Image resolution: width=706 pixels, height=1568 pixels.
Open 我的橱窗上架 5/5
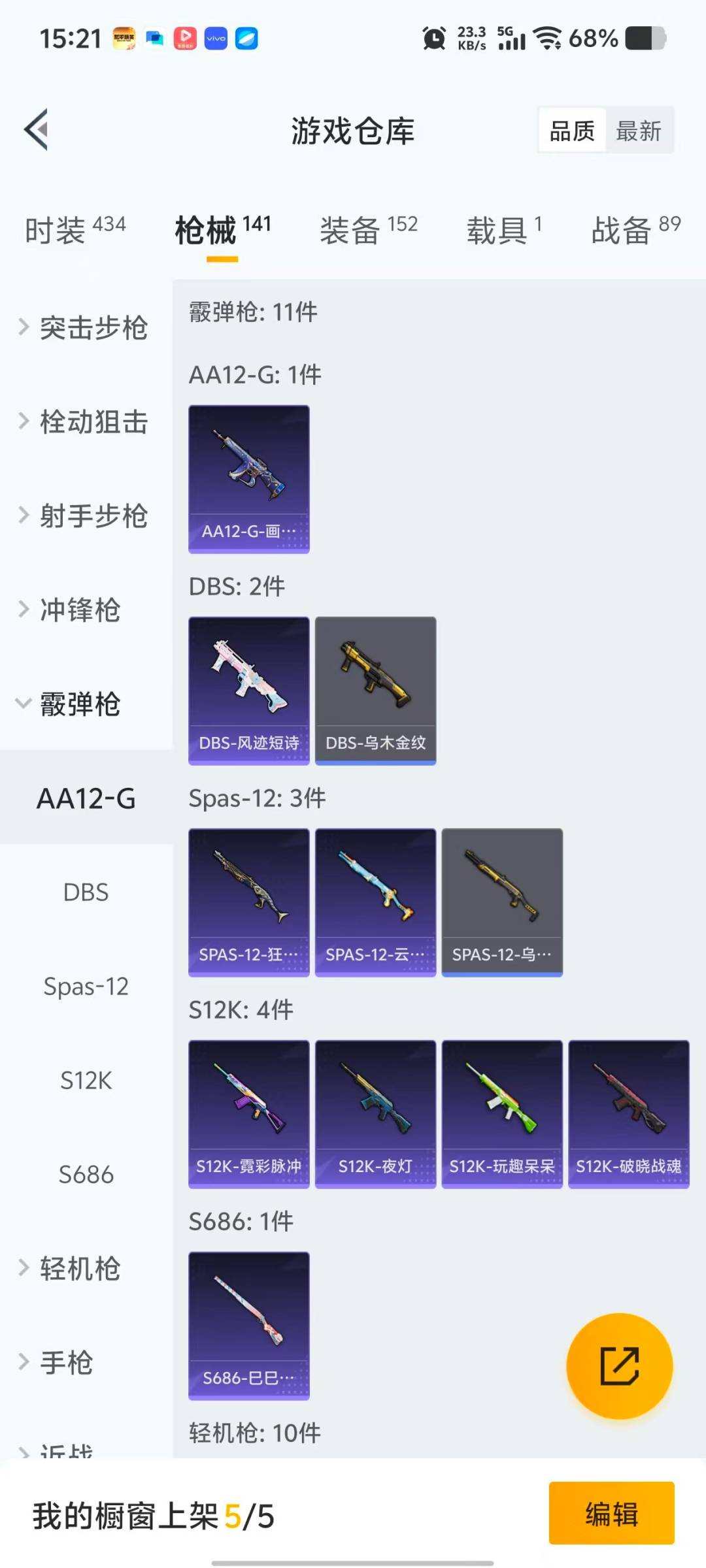[150, 1514]
